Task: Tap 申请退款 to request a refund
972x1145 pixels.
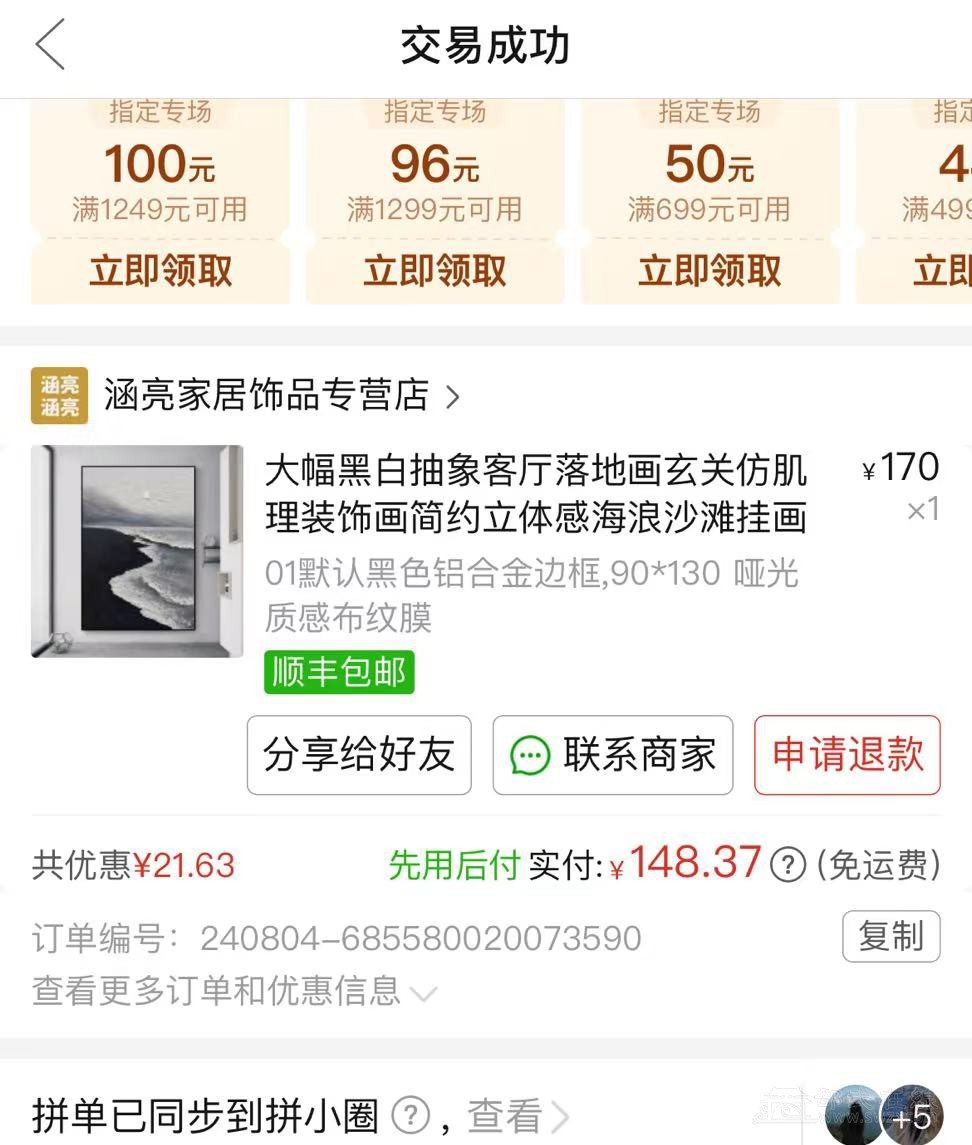Action: pyautogui.click(x=847, y=755)
